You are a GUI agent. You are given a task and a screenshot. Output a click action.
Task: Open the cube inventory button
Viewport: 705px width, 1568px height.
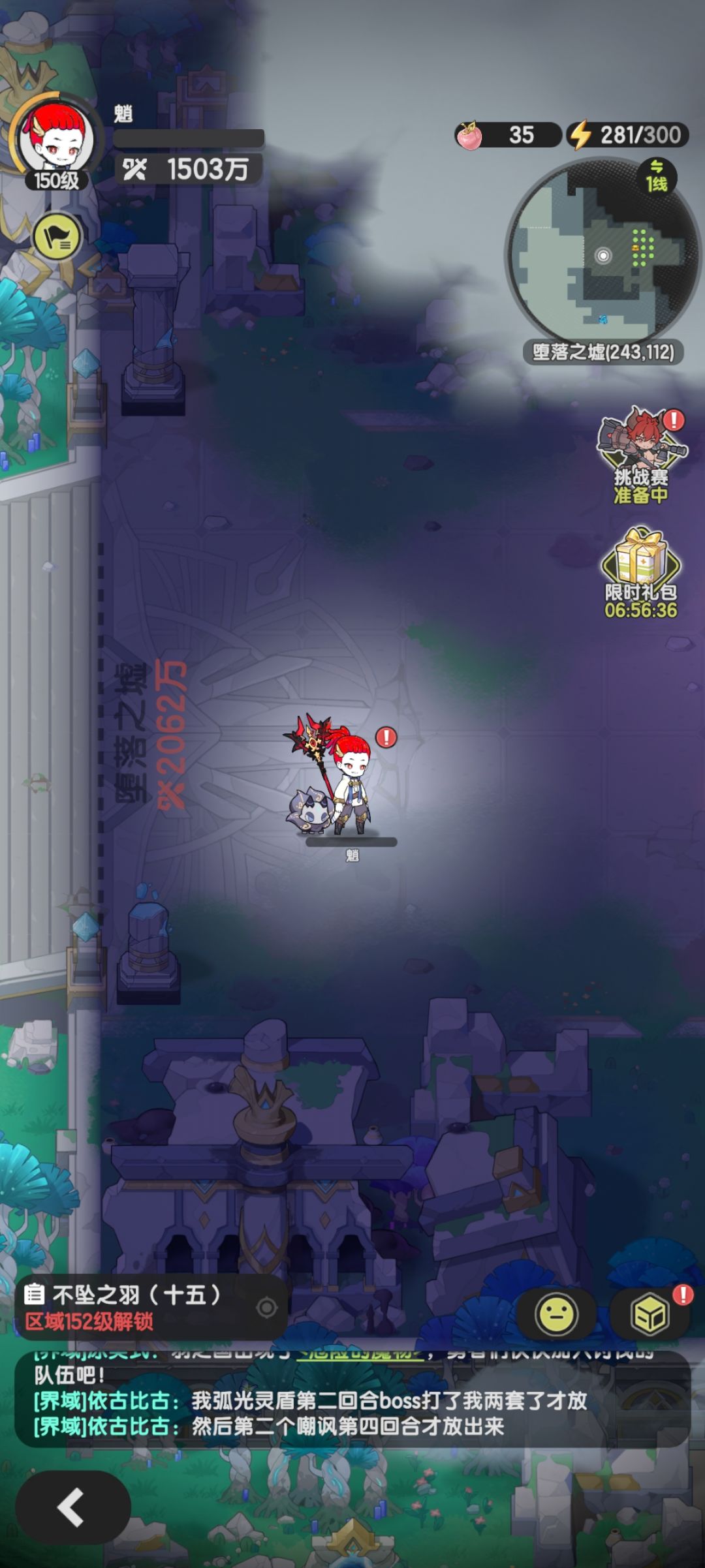(x=650, y=1314)
